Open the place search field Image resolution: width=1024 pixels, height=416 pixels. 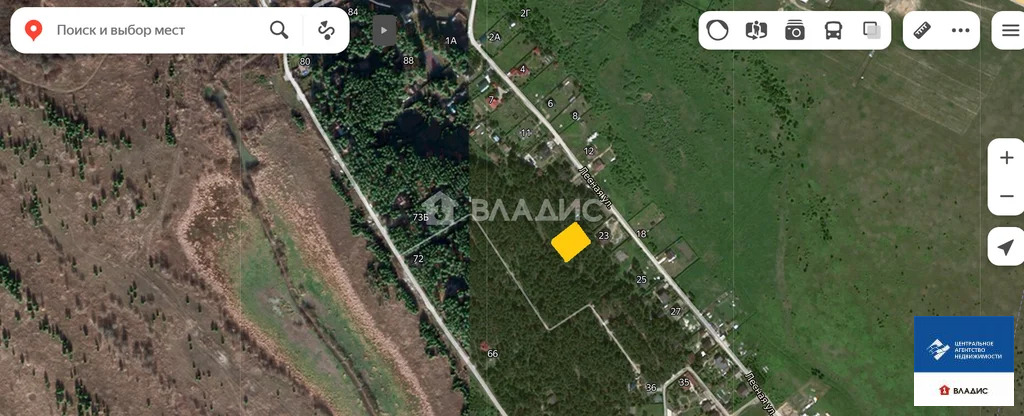click(150, 30)
